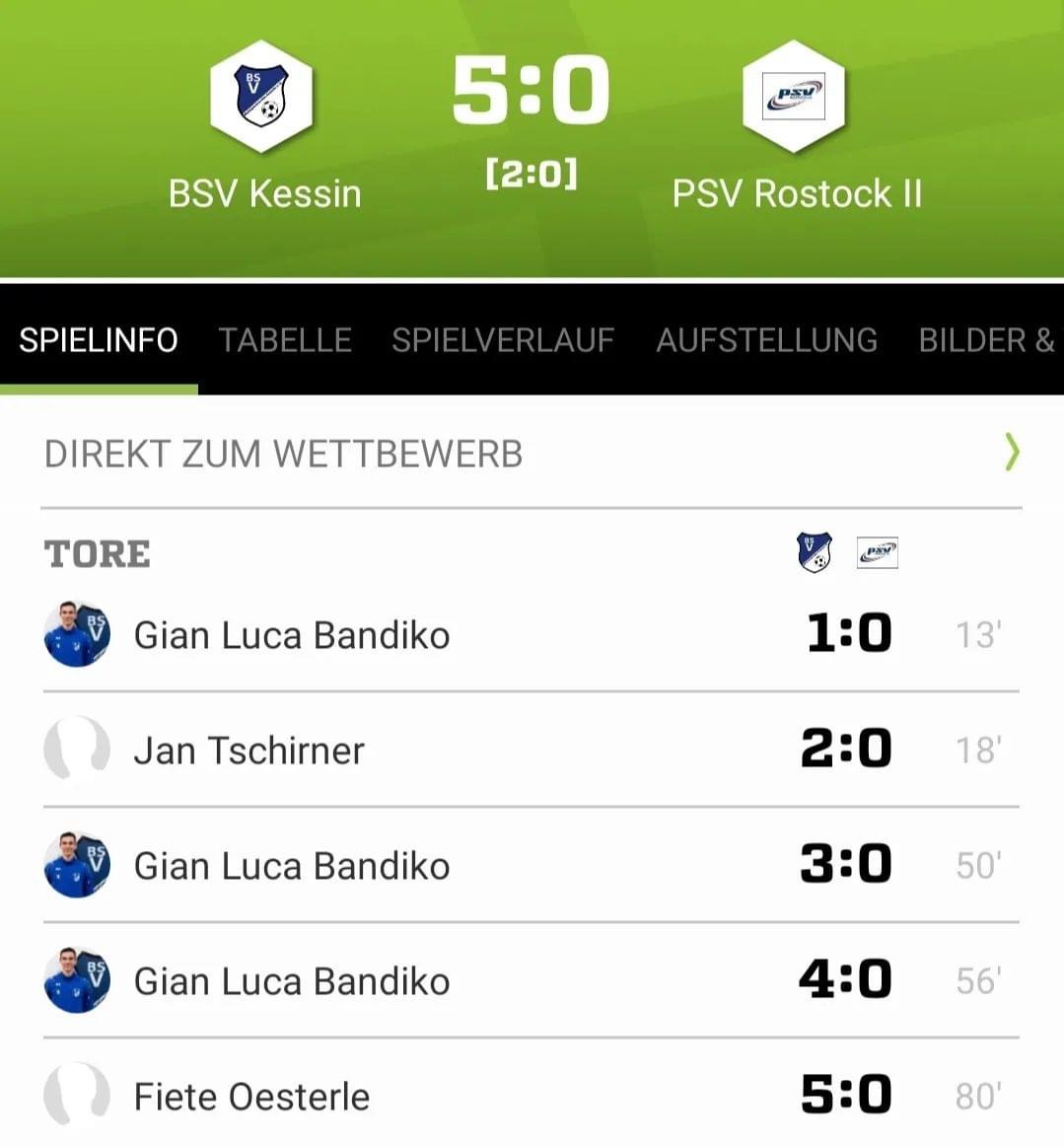This screenshot has width=1064, height=1147.
Task: Go to the Bilder & tab
Action: (986, 340)
